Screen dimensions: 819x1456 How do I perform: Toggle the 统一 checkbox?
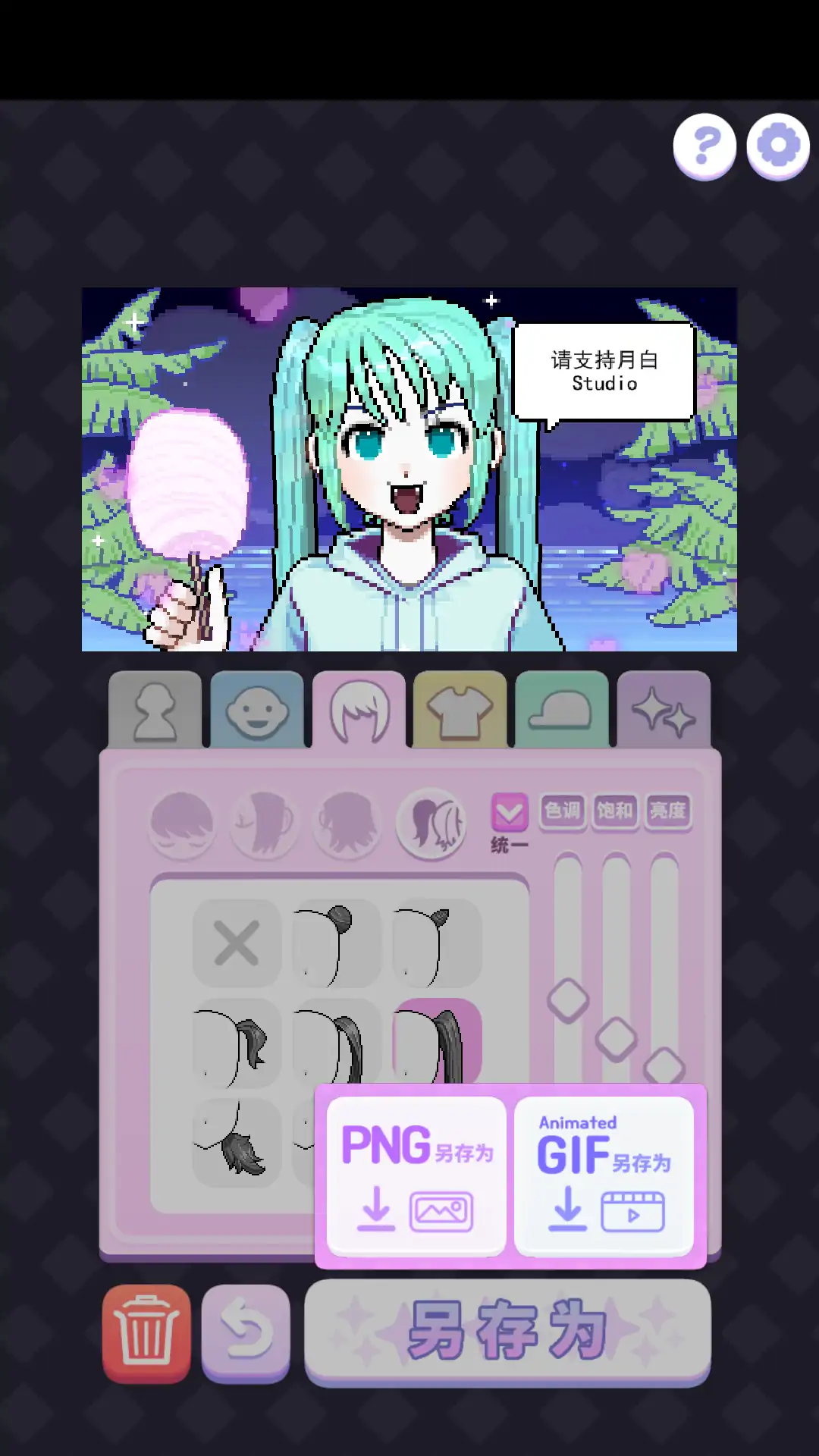coord(510,814)
